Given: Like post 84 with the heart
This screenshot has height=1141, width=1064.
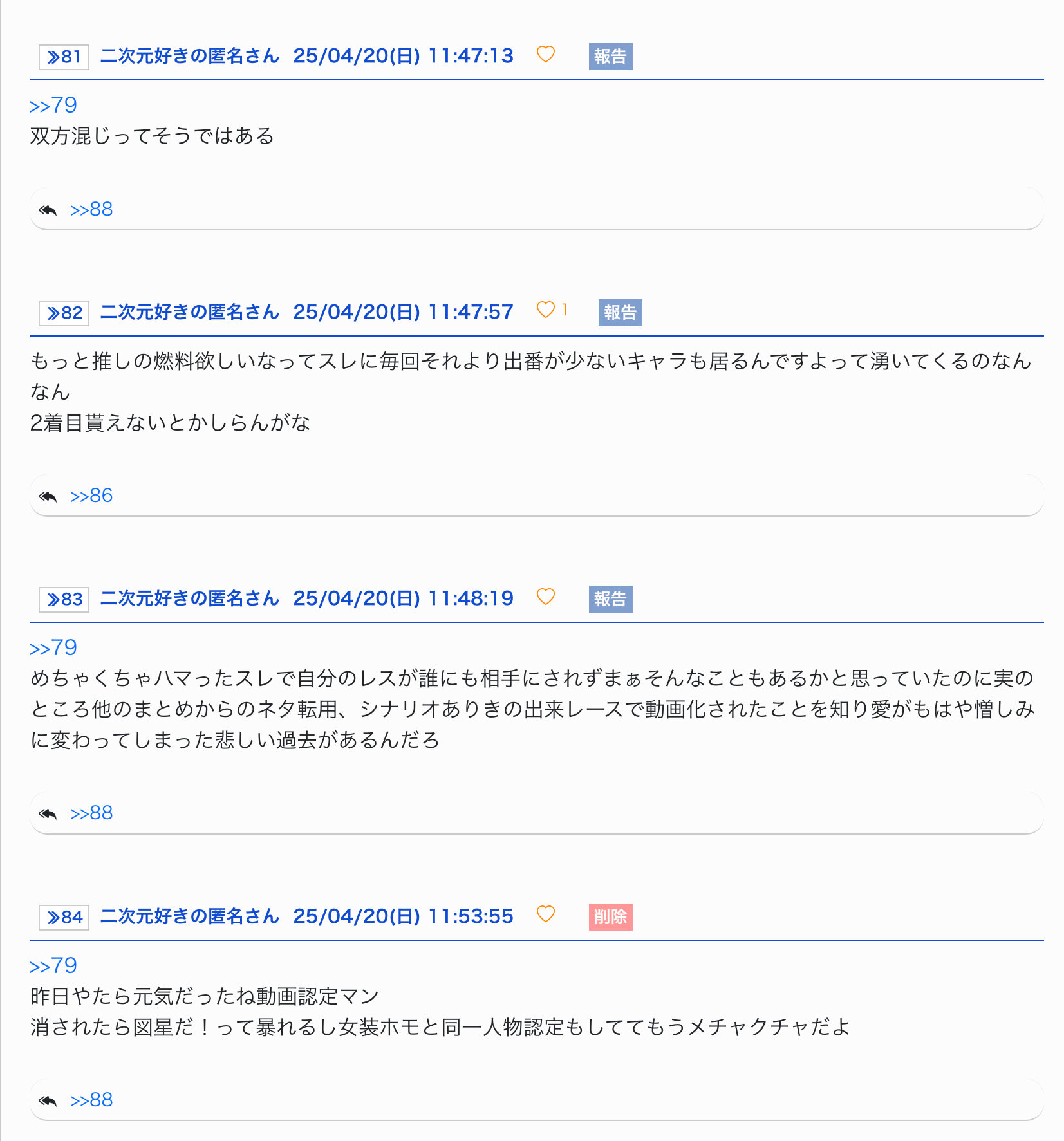Looking at the screenshot, I should tap(545, 914).
